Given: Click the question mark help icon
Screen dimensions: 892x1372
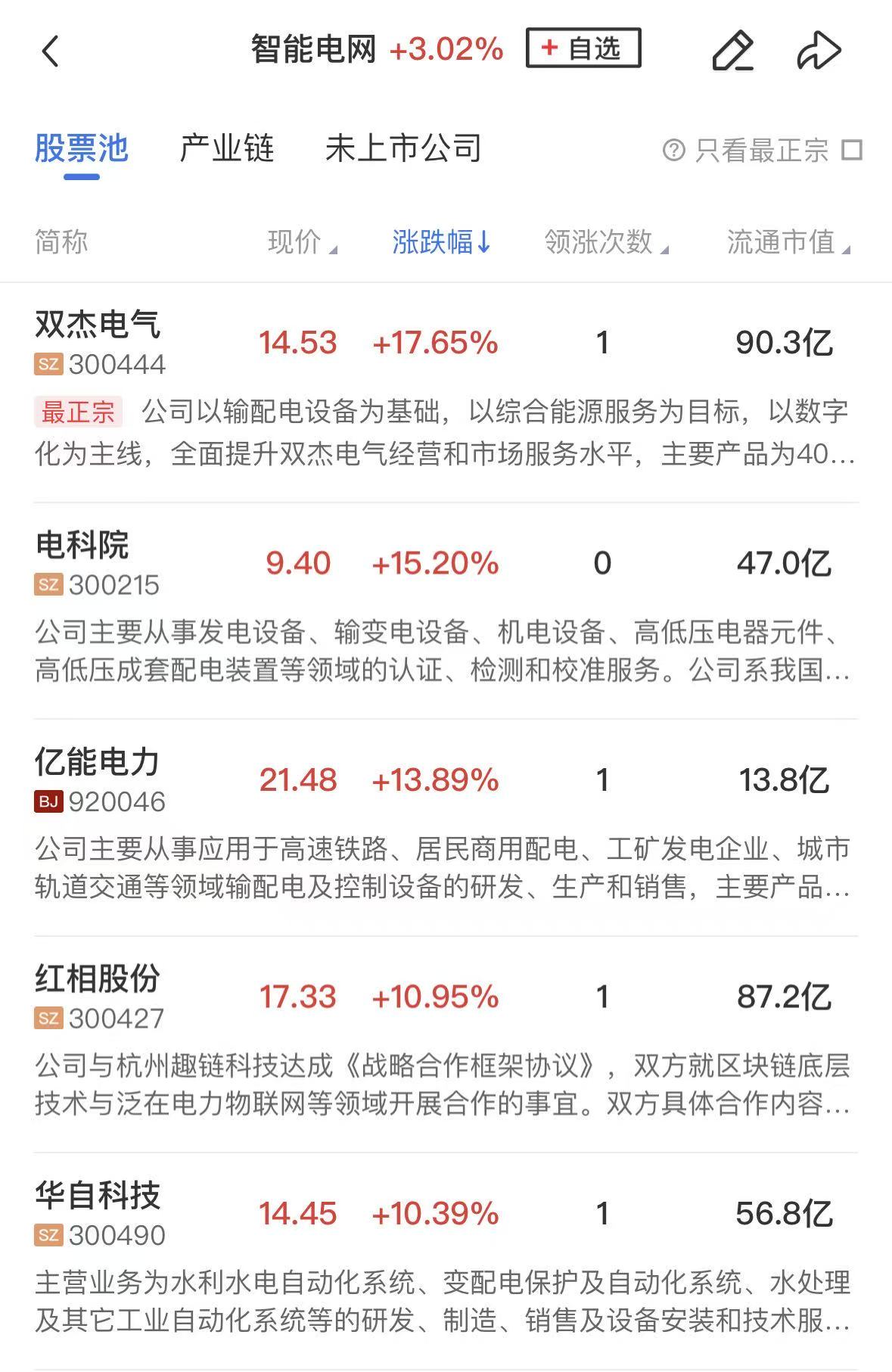Looking at the screenshot, I should (674, 148).
